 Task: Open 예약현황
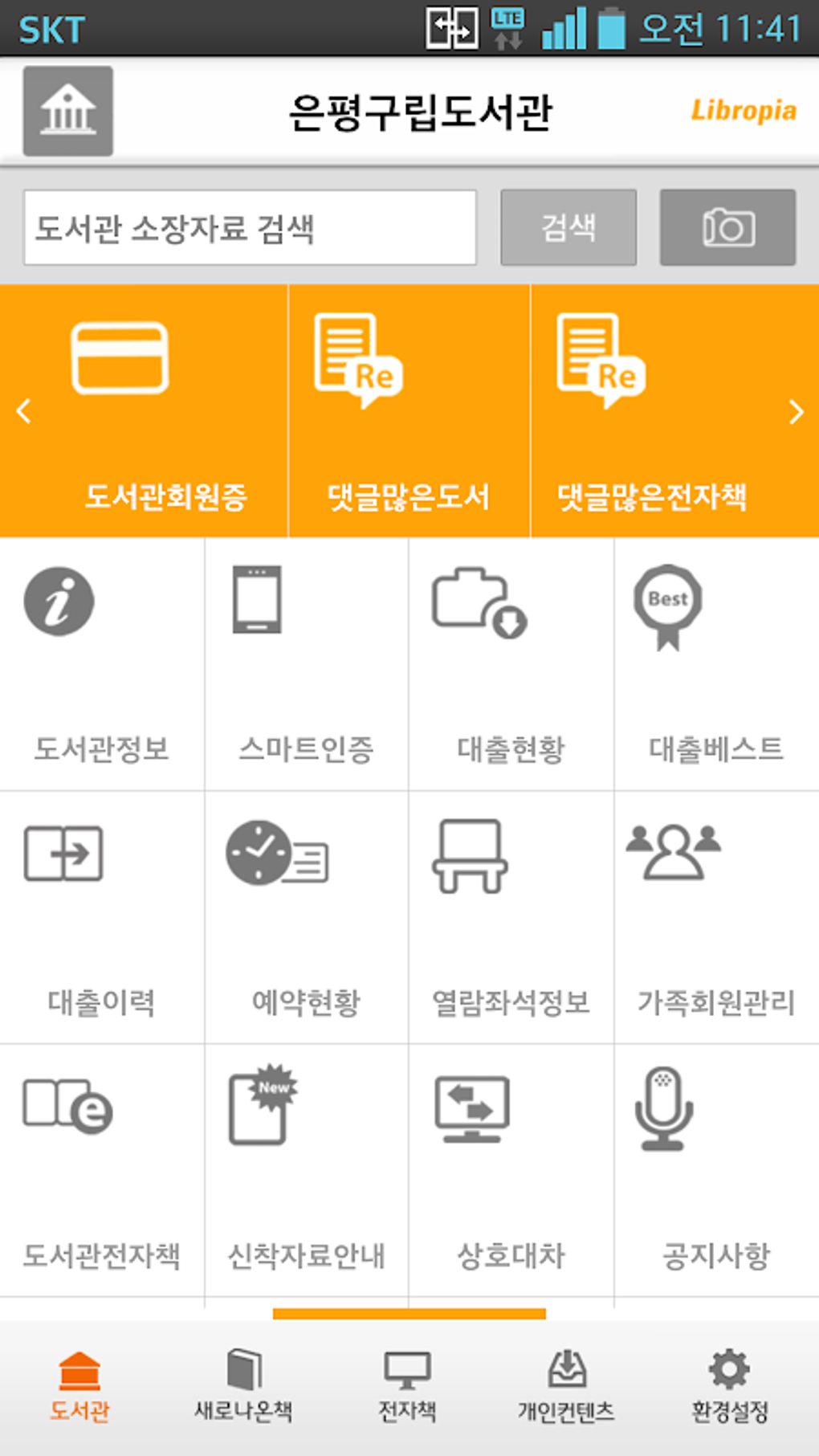pos(307,918)
